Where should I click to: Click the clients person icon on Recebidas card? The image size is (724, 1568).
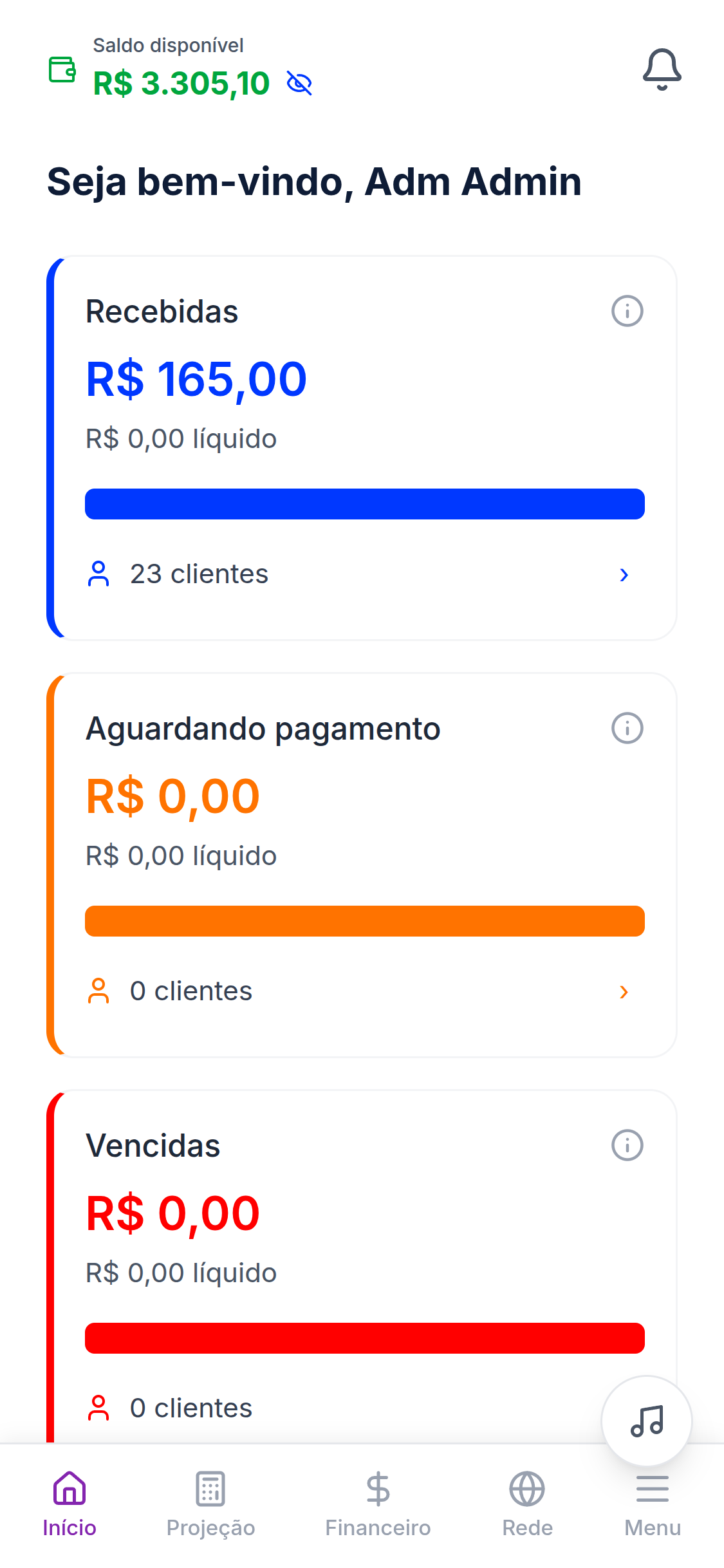pos(98,574)
